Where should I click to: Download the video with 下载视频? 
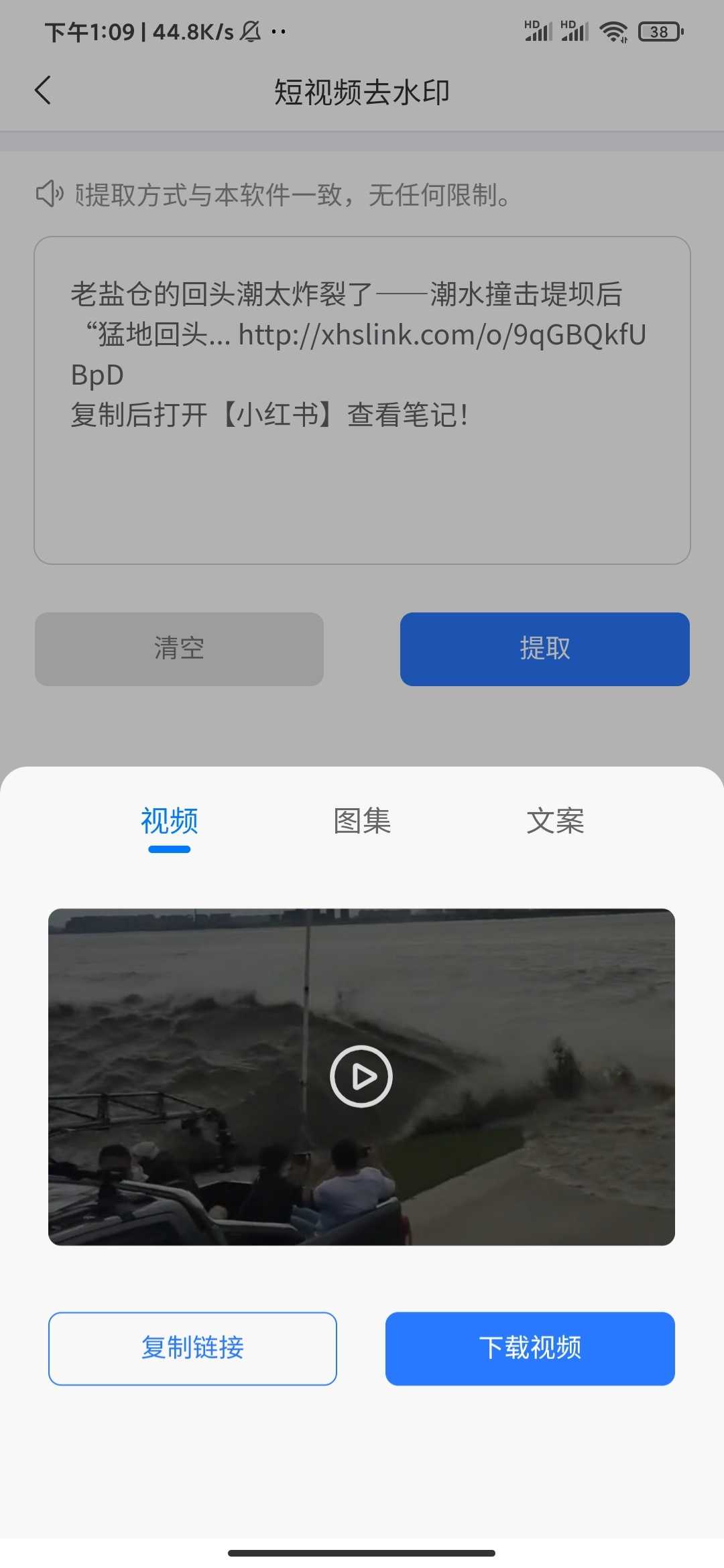click(530, 1348)
